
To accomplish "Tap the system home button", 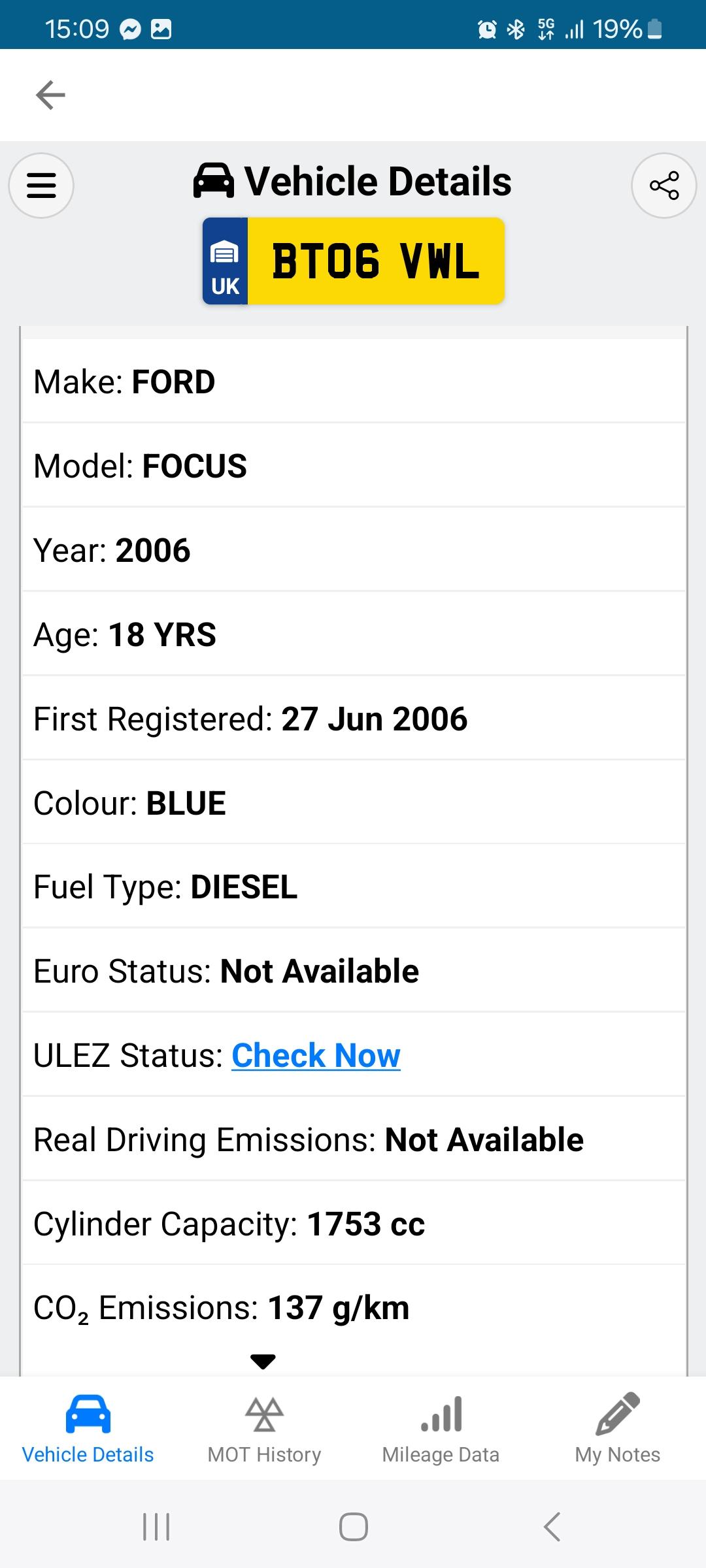I will [353, 1527].
